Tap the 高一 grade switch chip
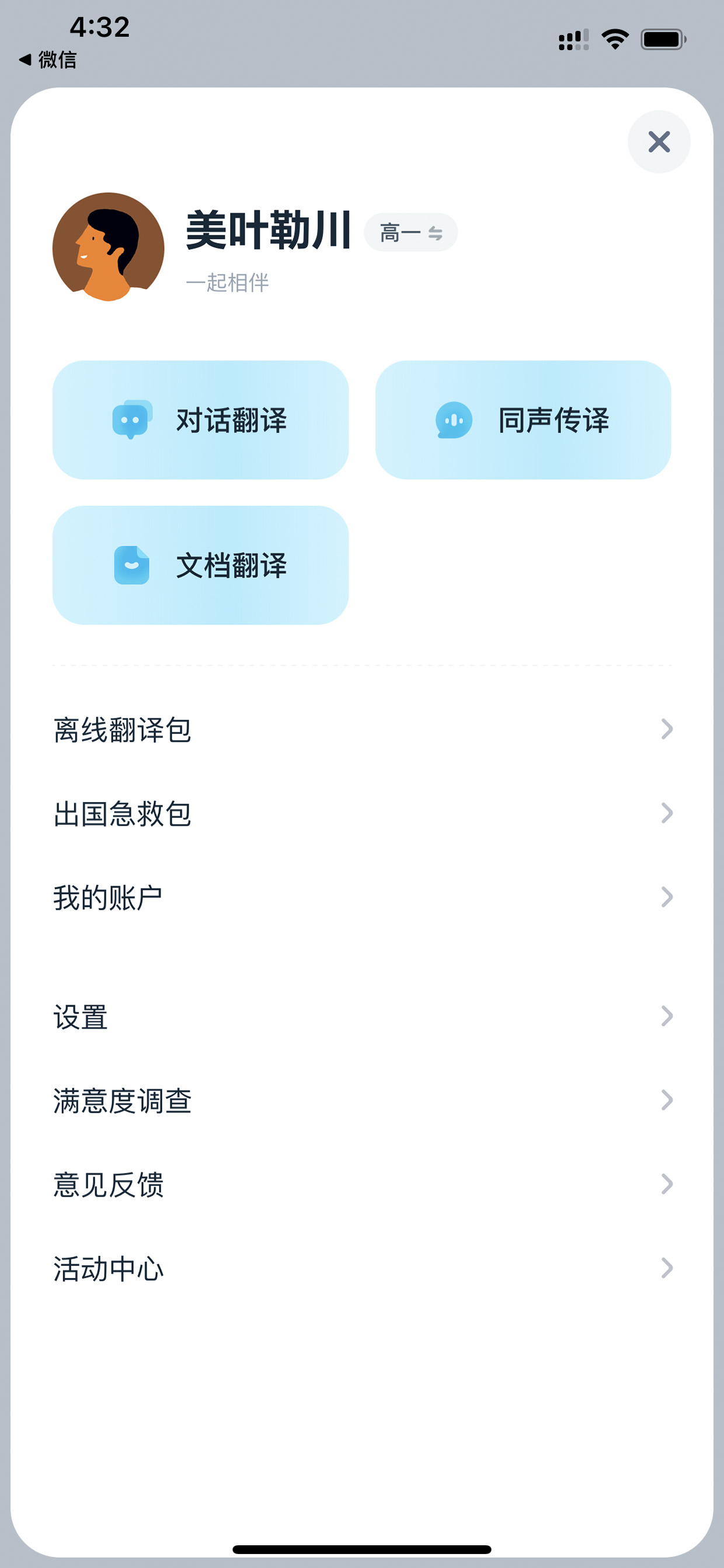Screen dimensions: 724x1568 [x=410, y=233]
